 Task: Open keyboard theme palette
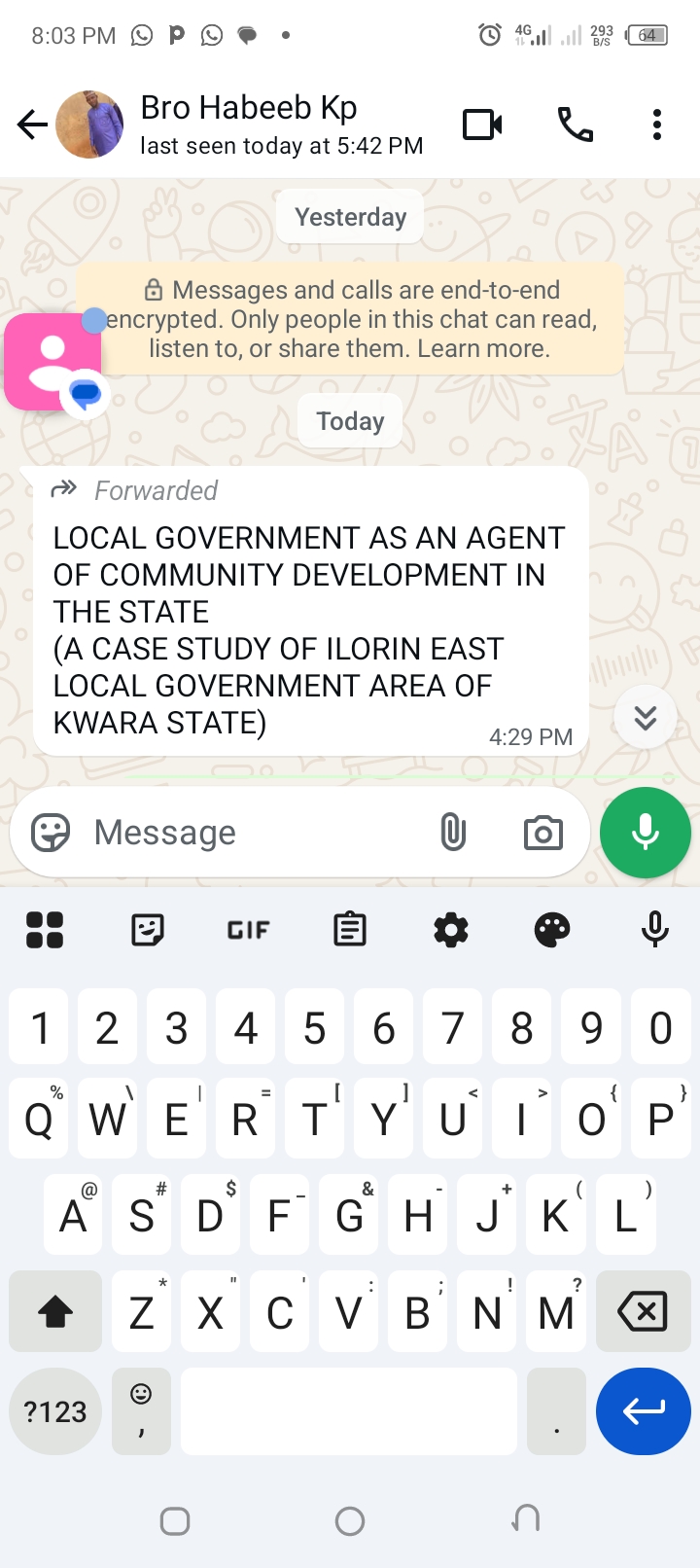(x=552, y=930)
